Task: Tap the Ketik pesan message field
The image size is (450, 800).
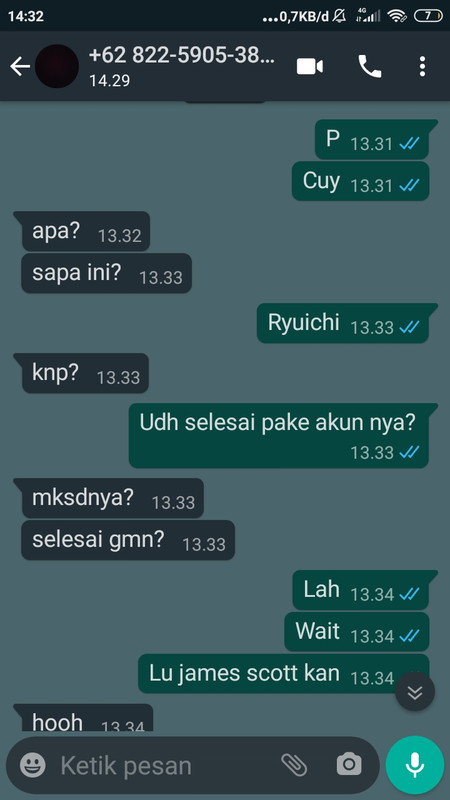Action: coord(168,765)
